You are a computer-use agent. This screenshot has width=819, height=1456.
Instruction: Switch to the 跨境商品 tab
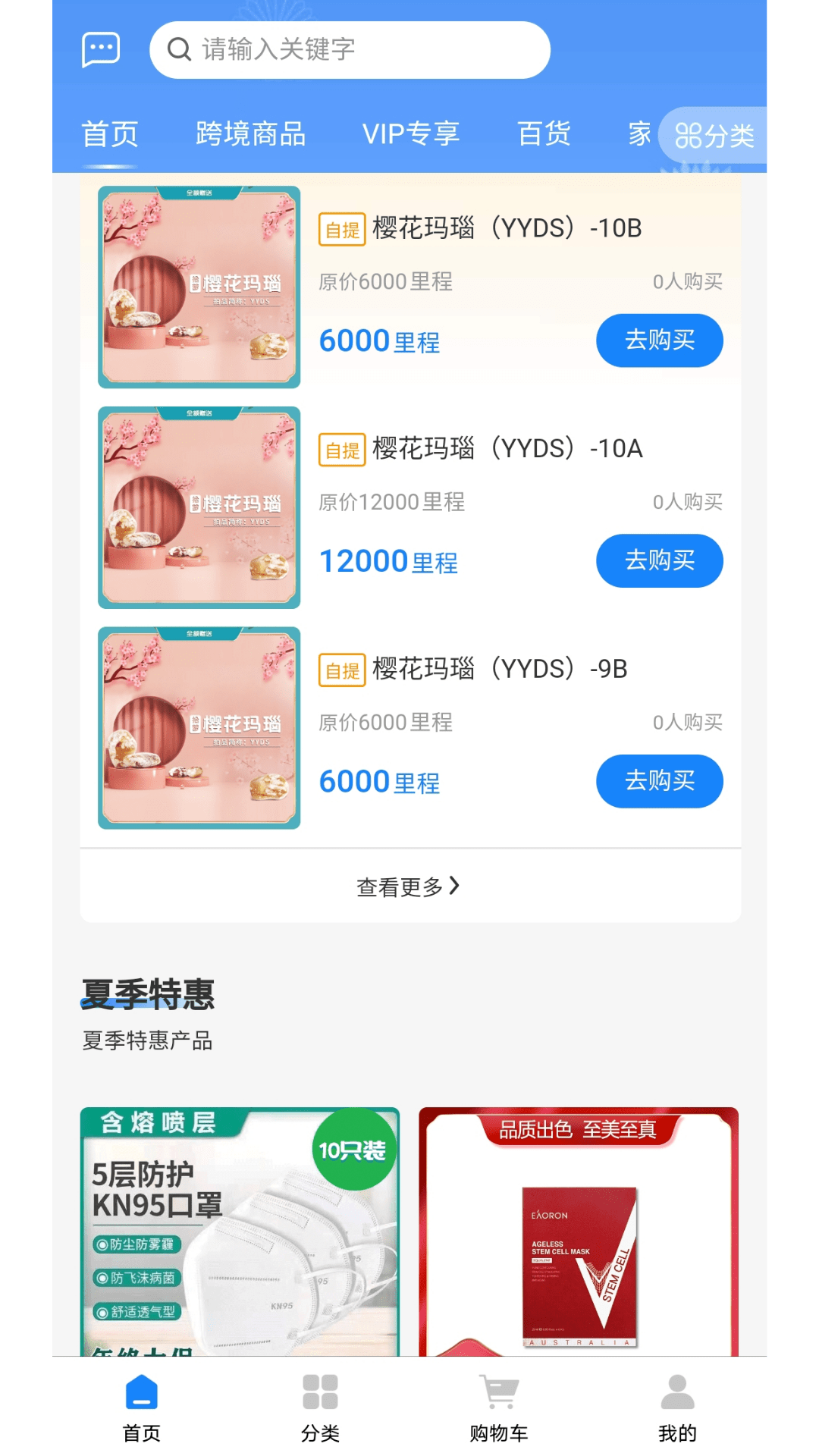[252, 133]
